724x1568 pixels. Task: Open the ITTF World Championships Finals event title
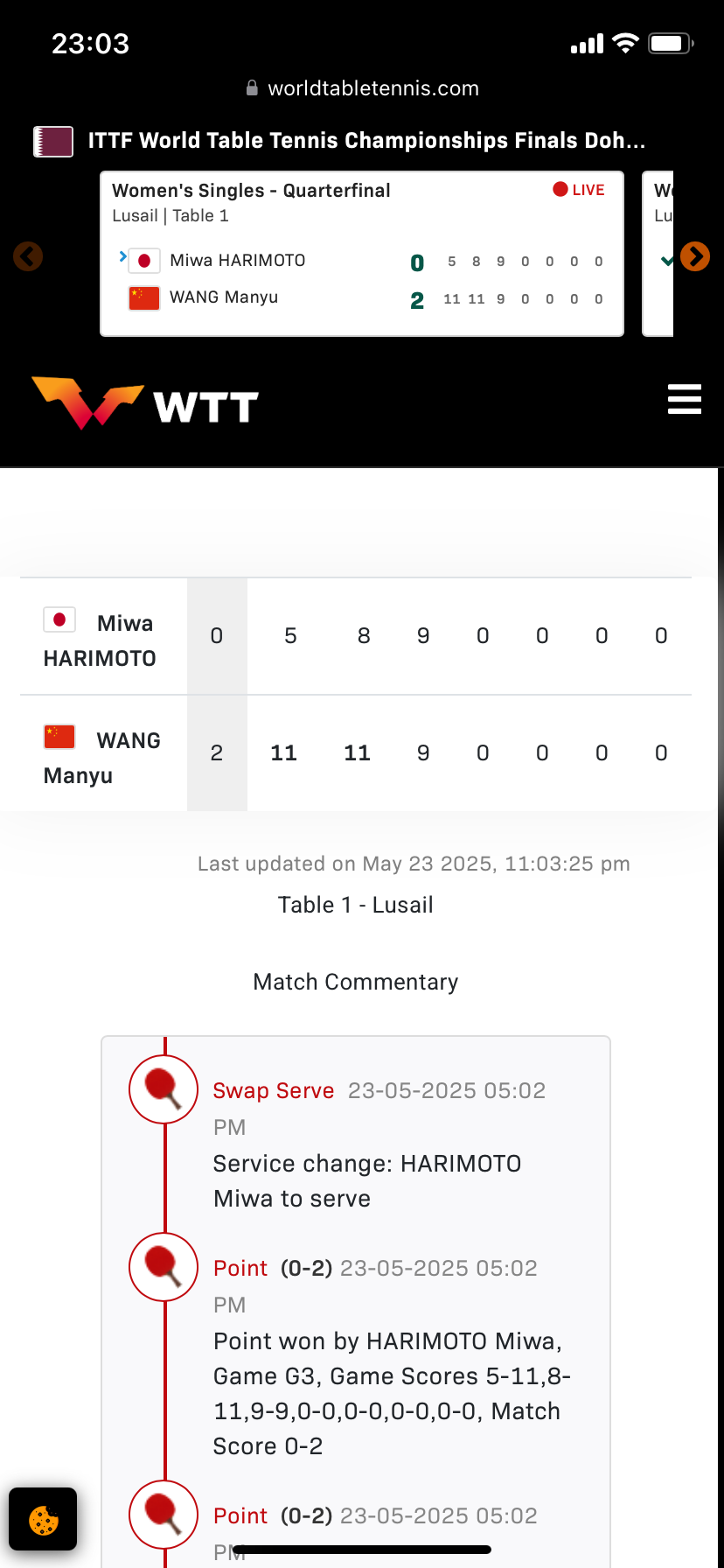(366, 141)
